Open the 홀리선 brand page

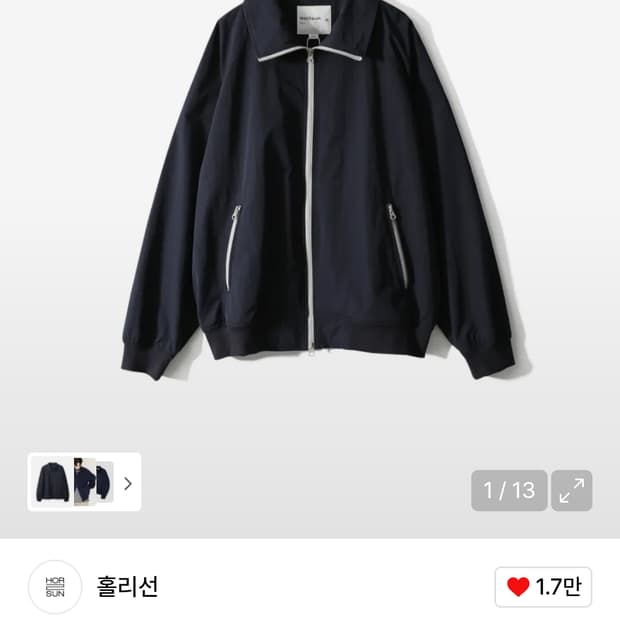[x=127, y=587]
